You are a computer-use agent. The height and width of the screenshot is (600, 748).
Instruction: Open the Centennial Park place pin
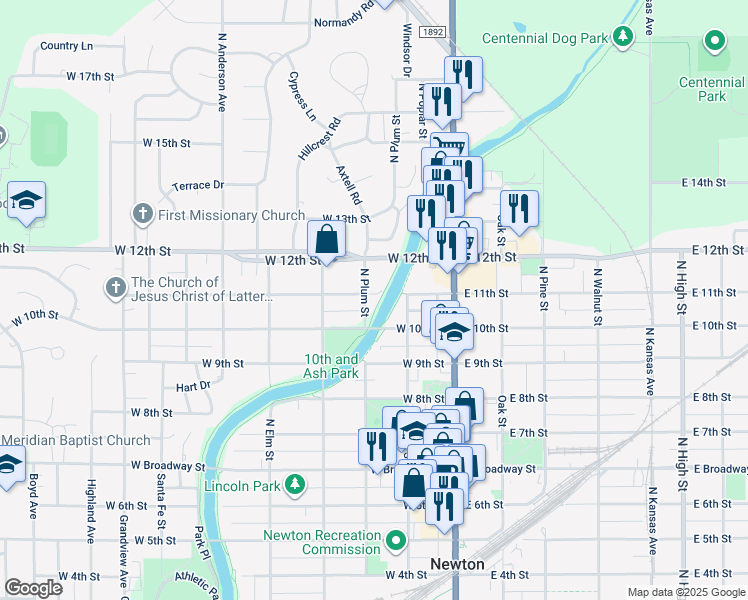click(715, 41)
